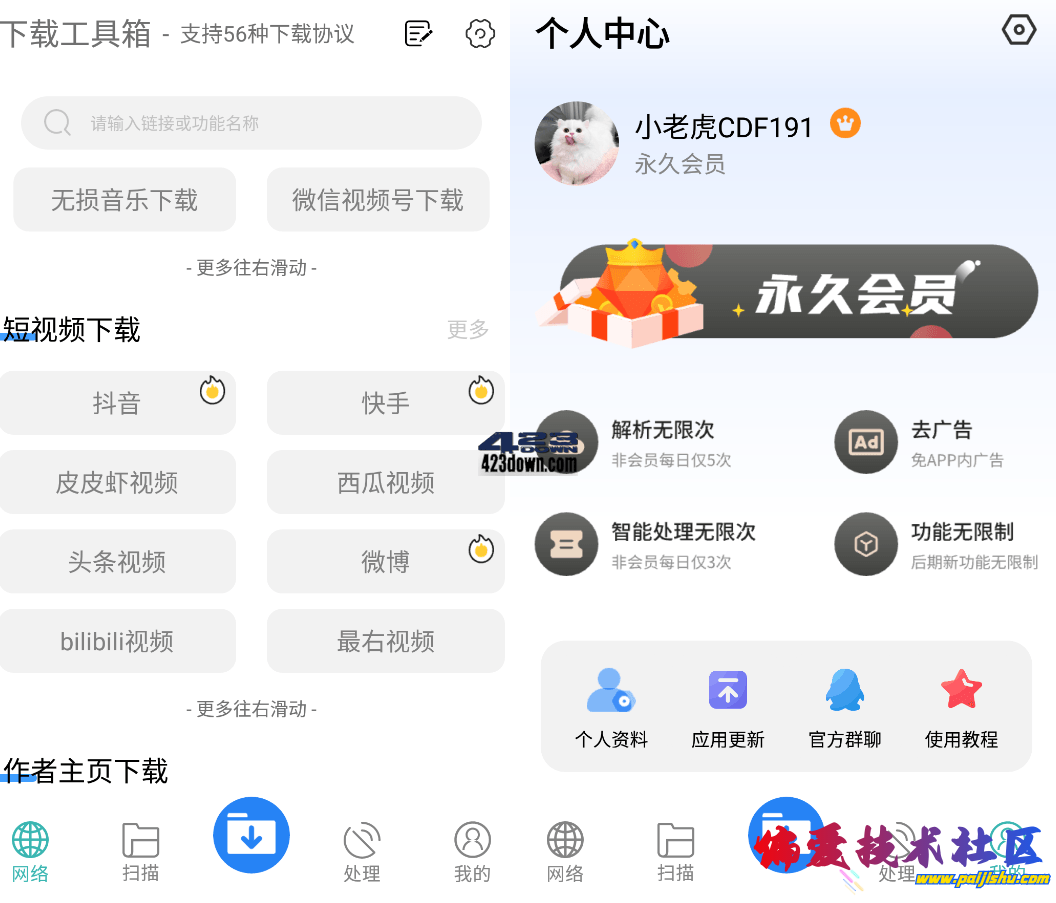Open the hexagon settings icon in 个人中心
Screen dimensions: 1056x903
pos(1018,31)
